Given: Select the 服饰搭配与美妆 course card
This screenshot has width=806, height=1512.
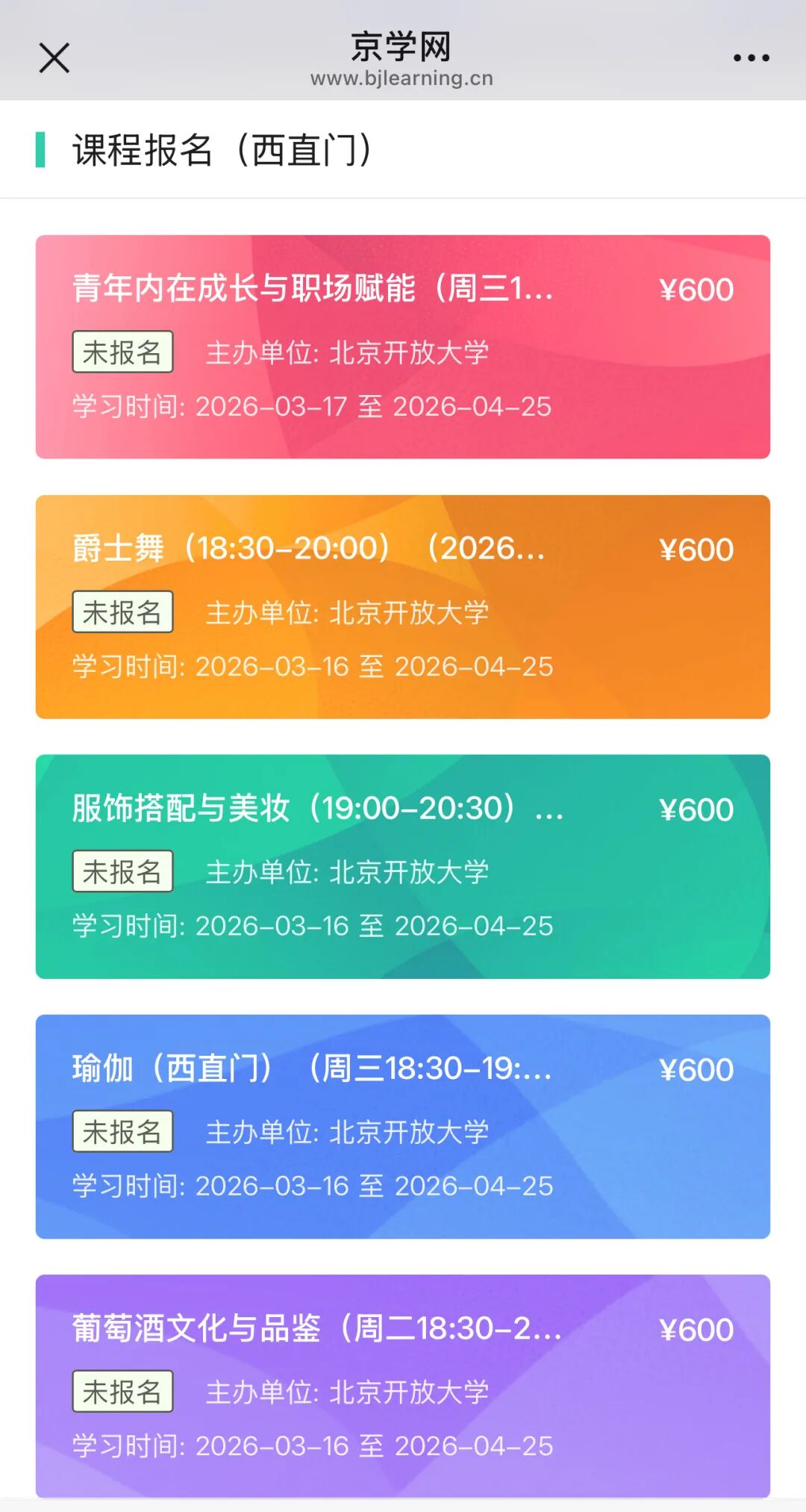Looking at the screenshot, I should (403, 866).
